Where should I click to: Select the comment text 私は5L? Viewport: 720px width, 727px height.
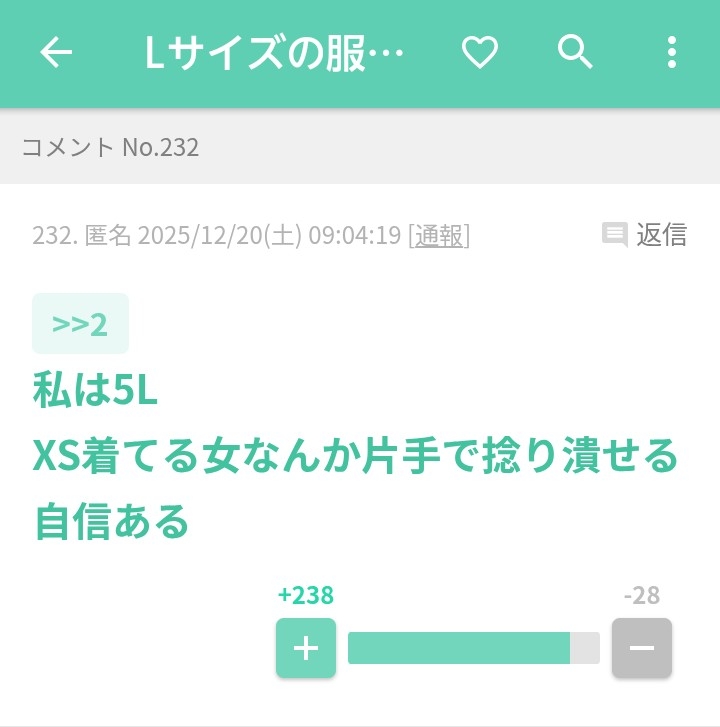pos(92,392)
